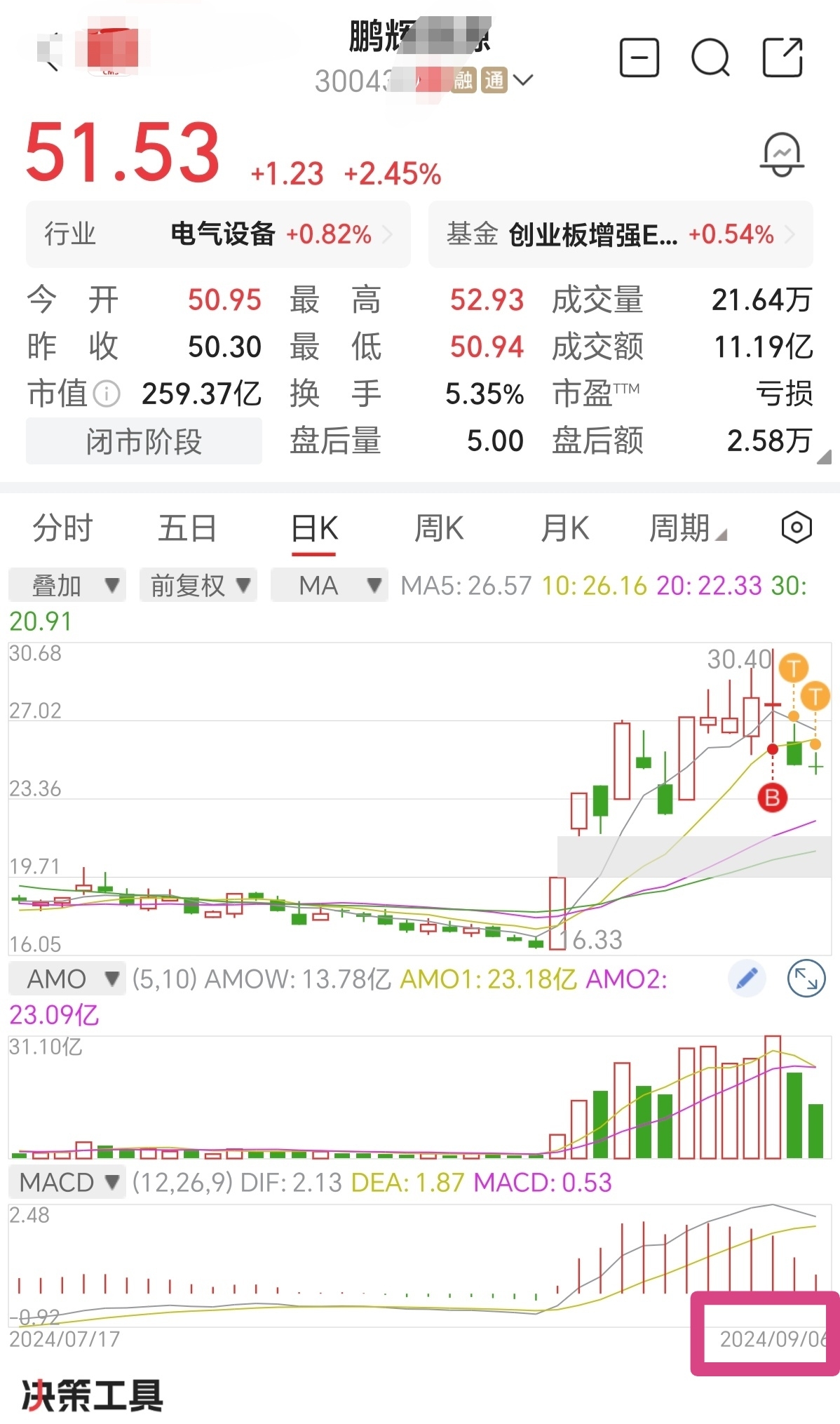Open the MACD indicator dropdown
Screen dimensions: 840x1424
[67, 1183]
